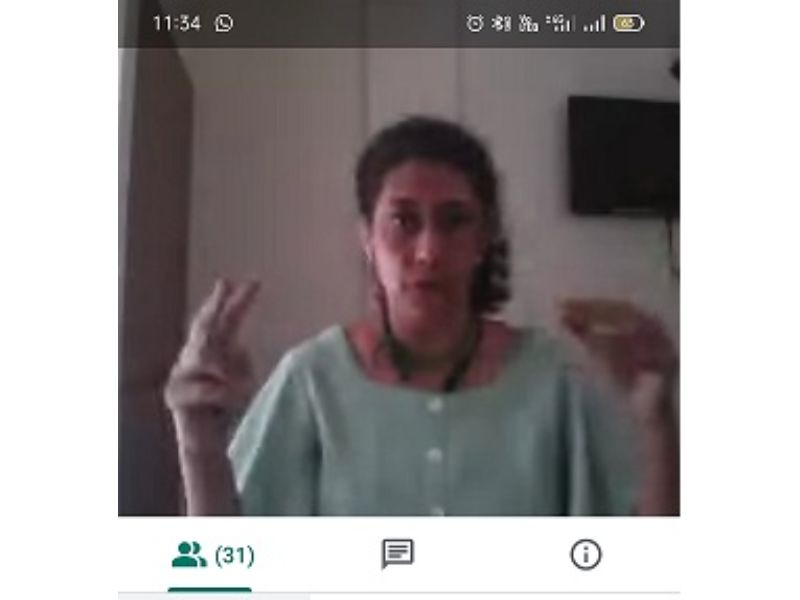The image size is (800, 600).
Task: Open the participants tab (31)
Action: (x=211, y=555)
